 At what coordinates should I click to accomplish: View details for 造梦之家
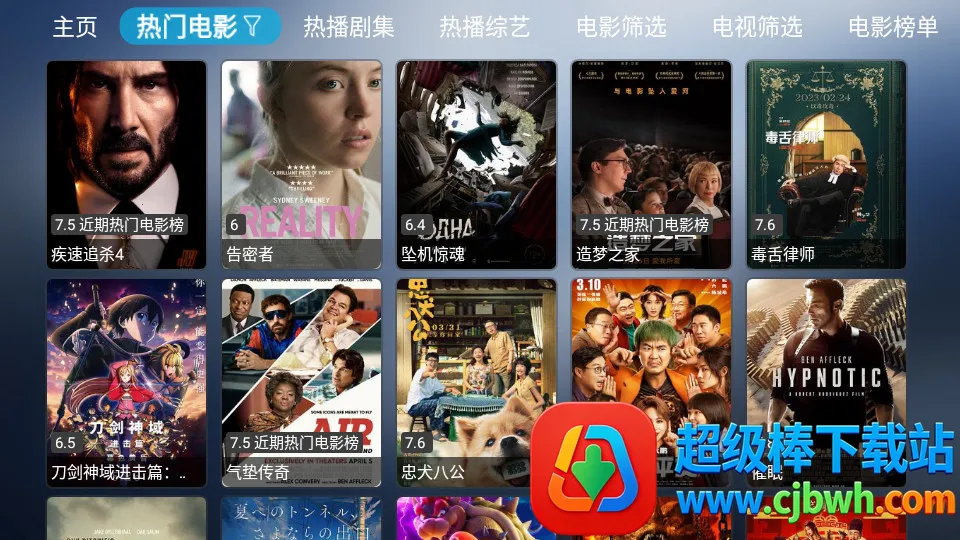click(x=651, y=164)
